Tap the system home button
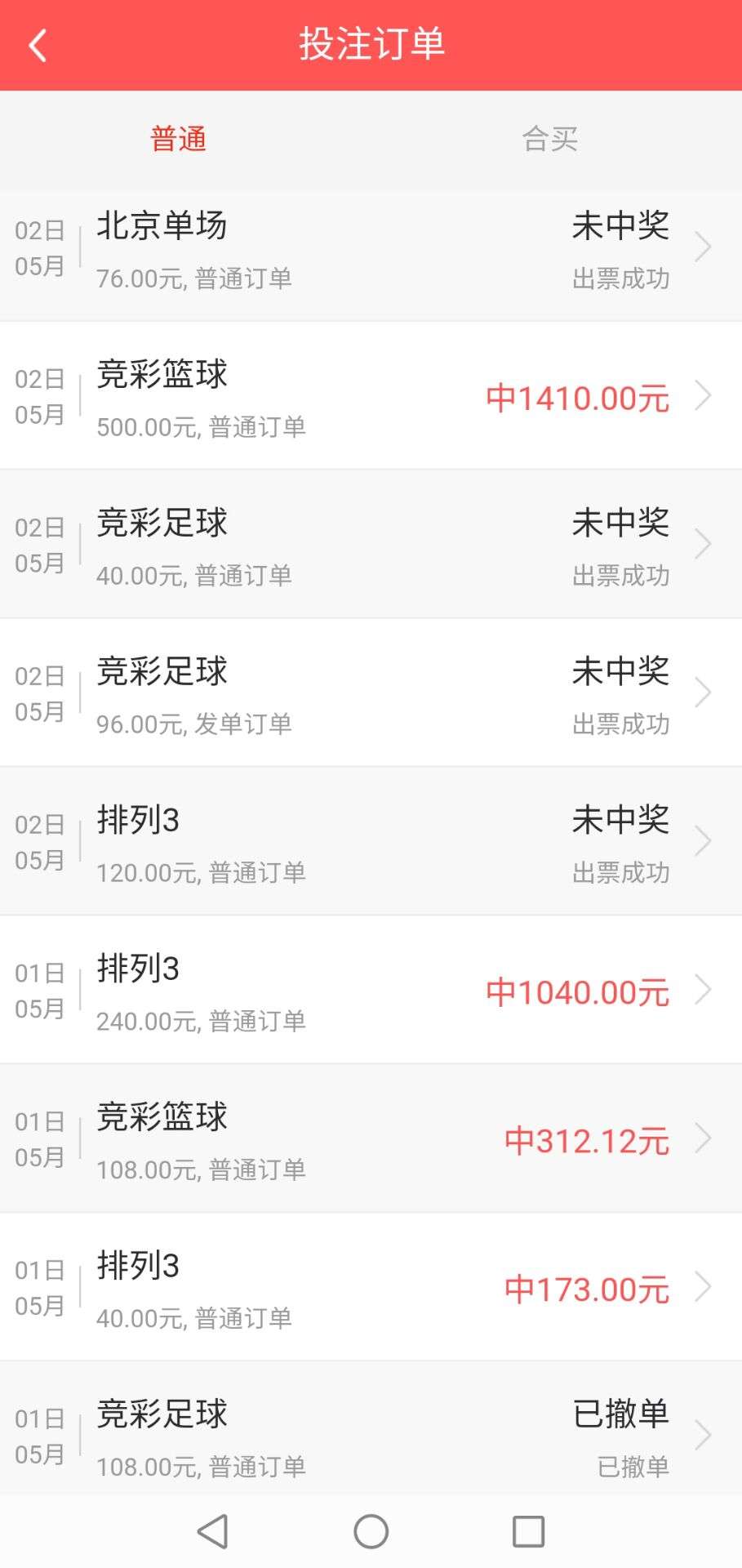This screenshot has width=742, height=1568. tap(371, 1531)
